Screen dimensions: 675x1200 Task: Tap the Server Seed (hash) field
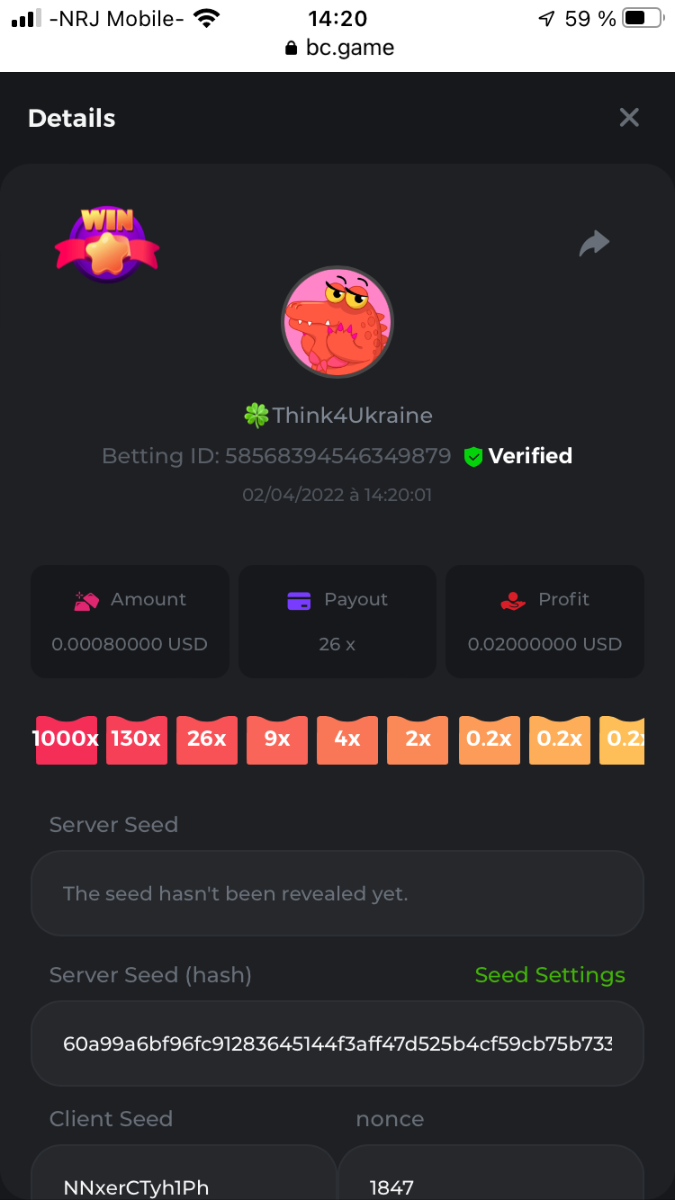coord(337,1044)
